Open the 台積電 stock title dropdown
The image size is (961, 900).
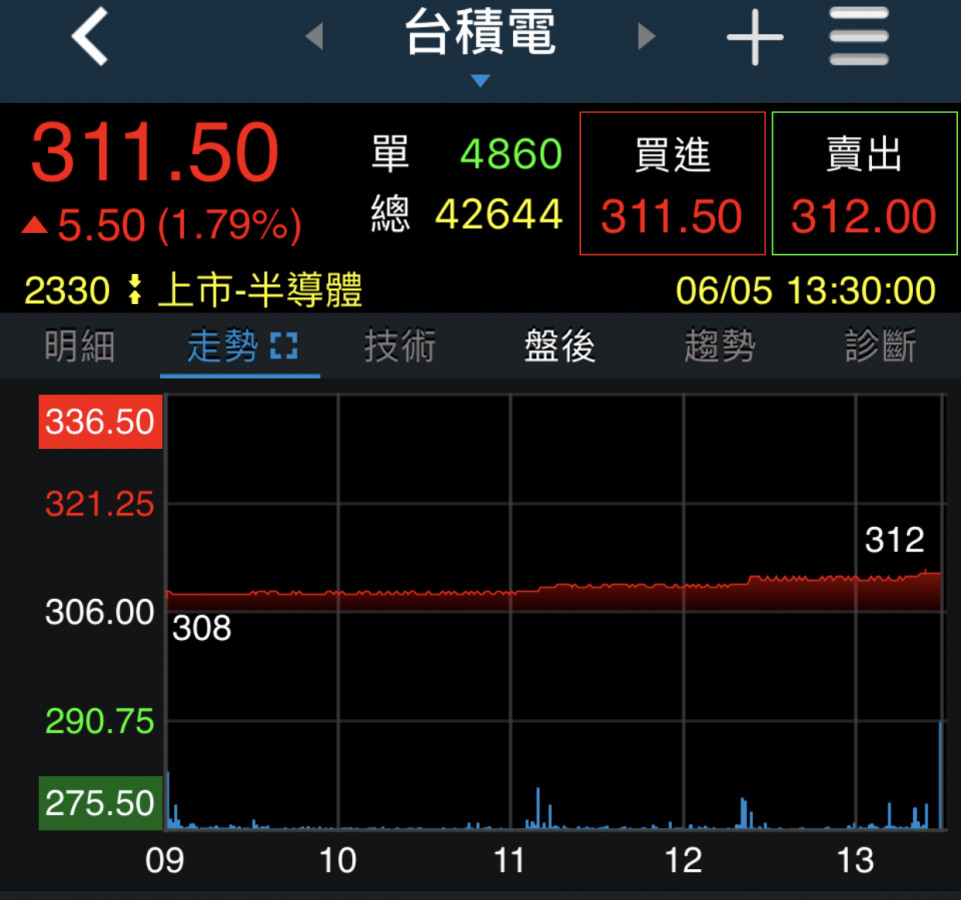tap(480, 45)
